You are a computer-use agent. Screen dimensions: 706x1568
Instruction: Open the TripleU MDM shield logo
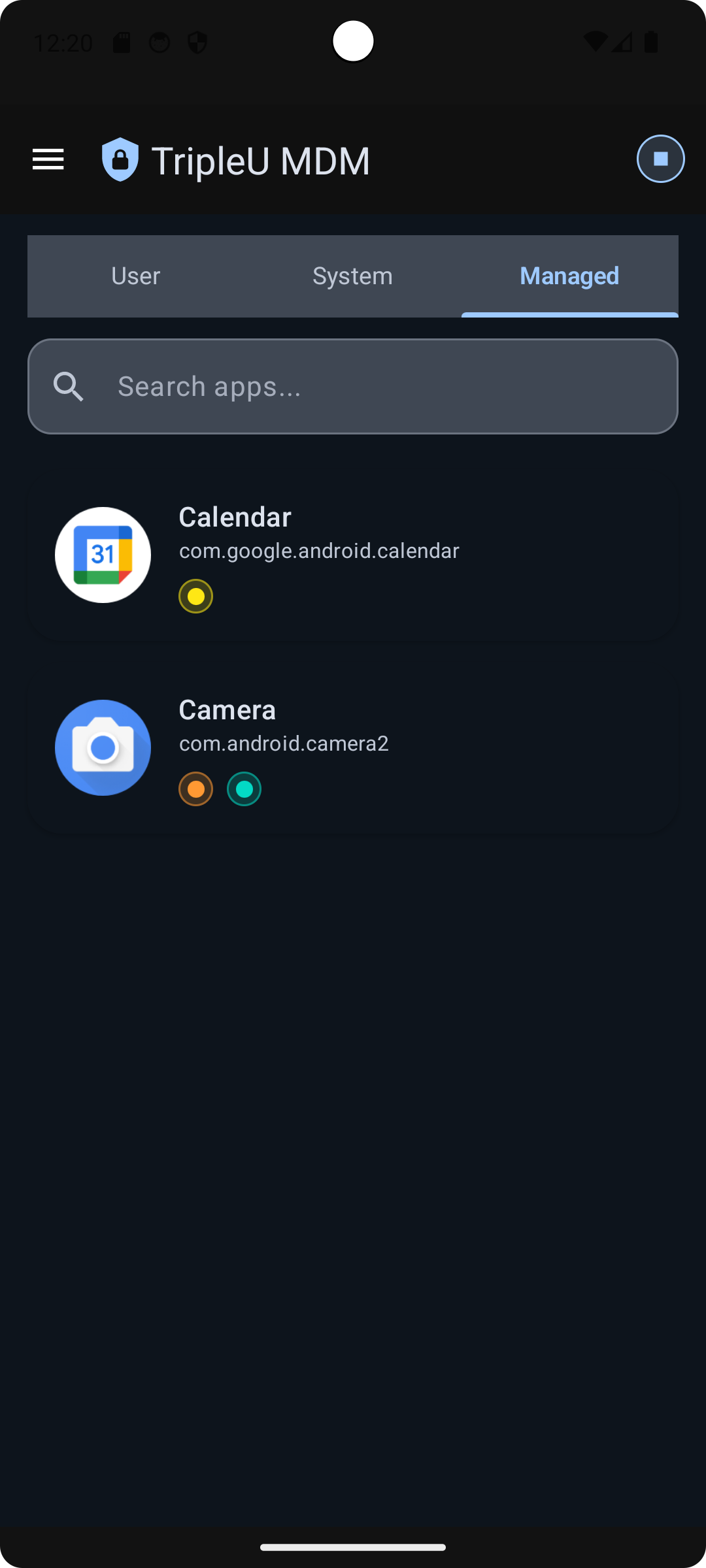coord(120,159)
